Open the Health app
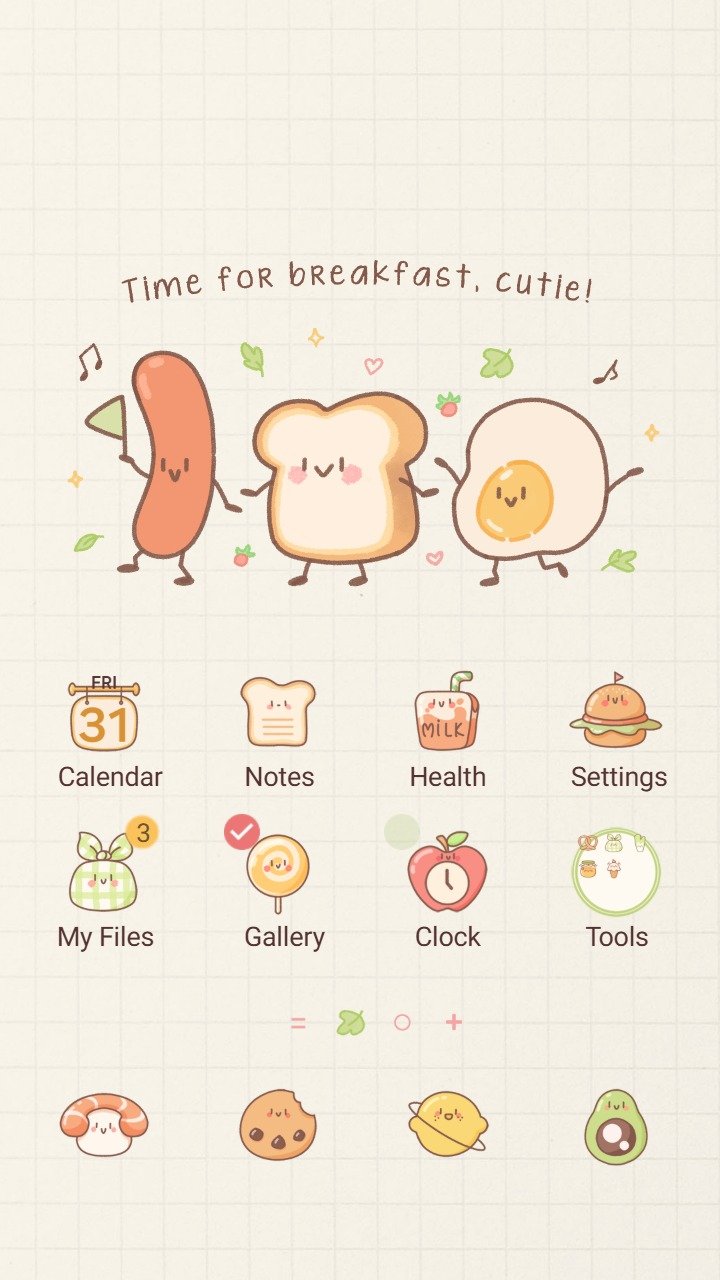 coord(447,714)
